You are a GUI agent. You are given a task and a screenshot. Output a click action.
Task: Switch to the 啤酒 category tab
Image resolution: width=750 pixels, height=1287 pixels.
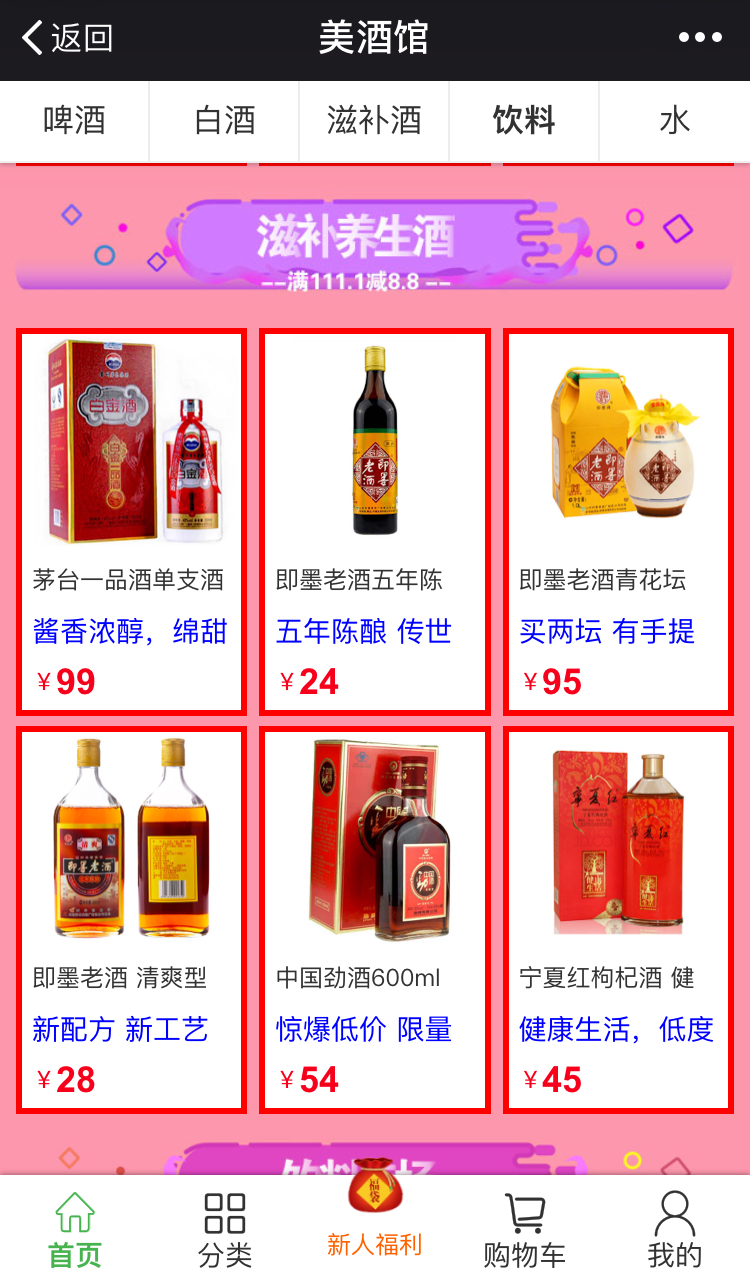(x=75, y=121)
